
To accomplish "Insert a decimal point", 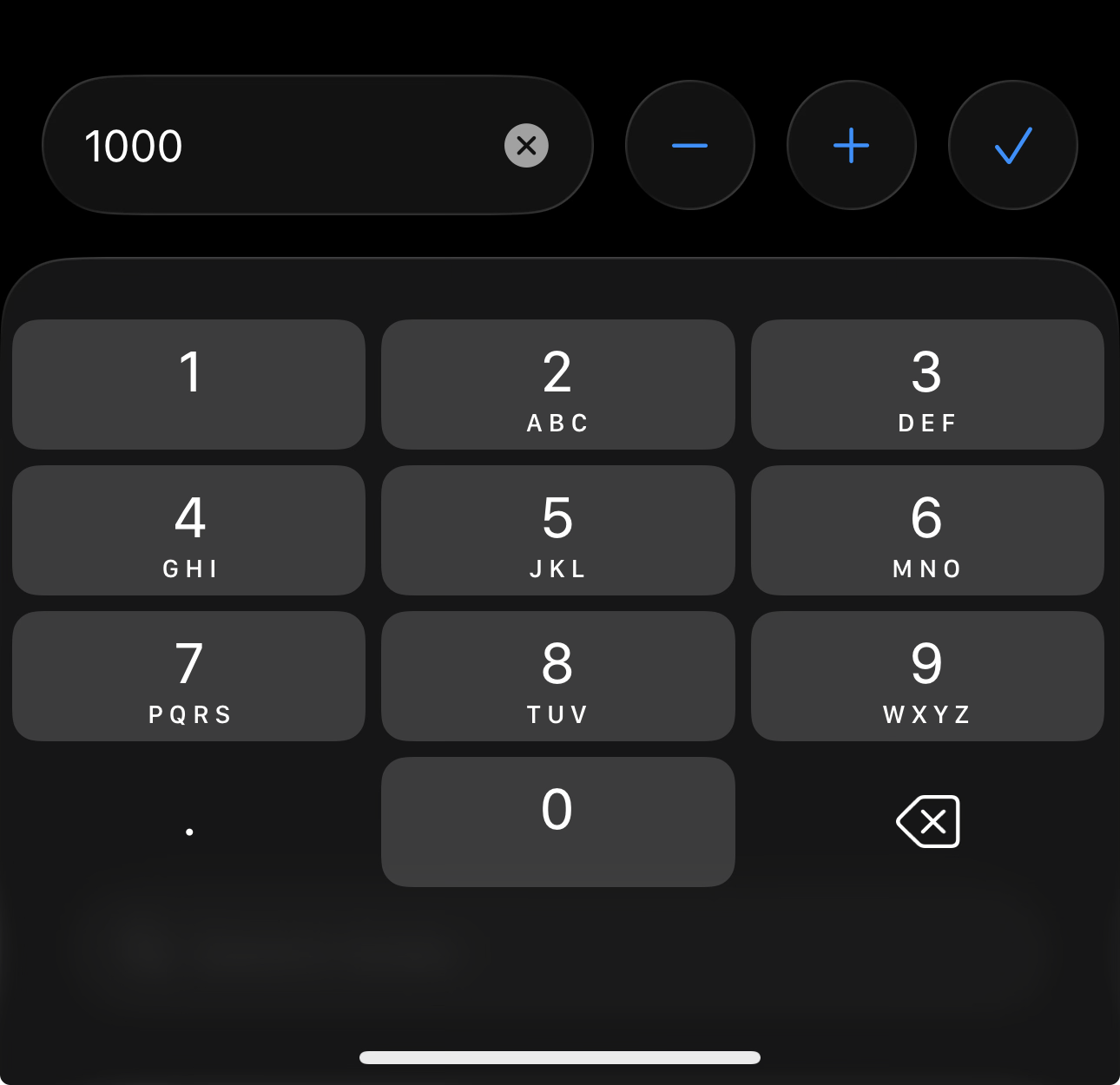I will (188, 822).
